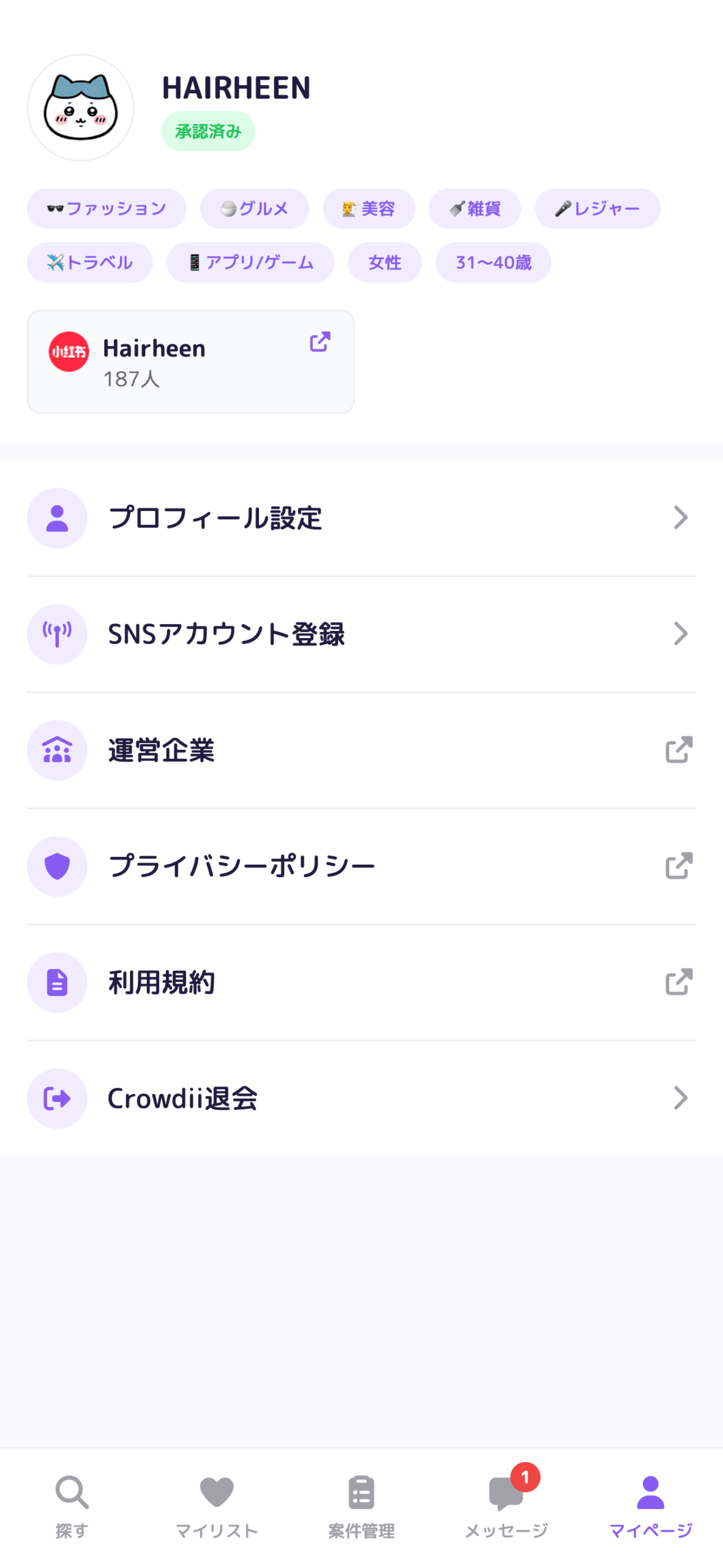Image resolution: width=723 pixels, height=1568 pixels.
Task: Open プロフィール設定 row
Action: click(x=361, y=518)
